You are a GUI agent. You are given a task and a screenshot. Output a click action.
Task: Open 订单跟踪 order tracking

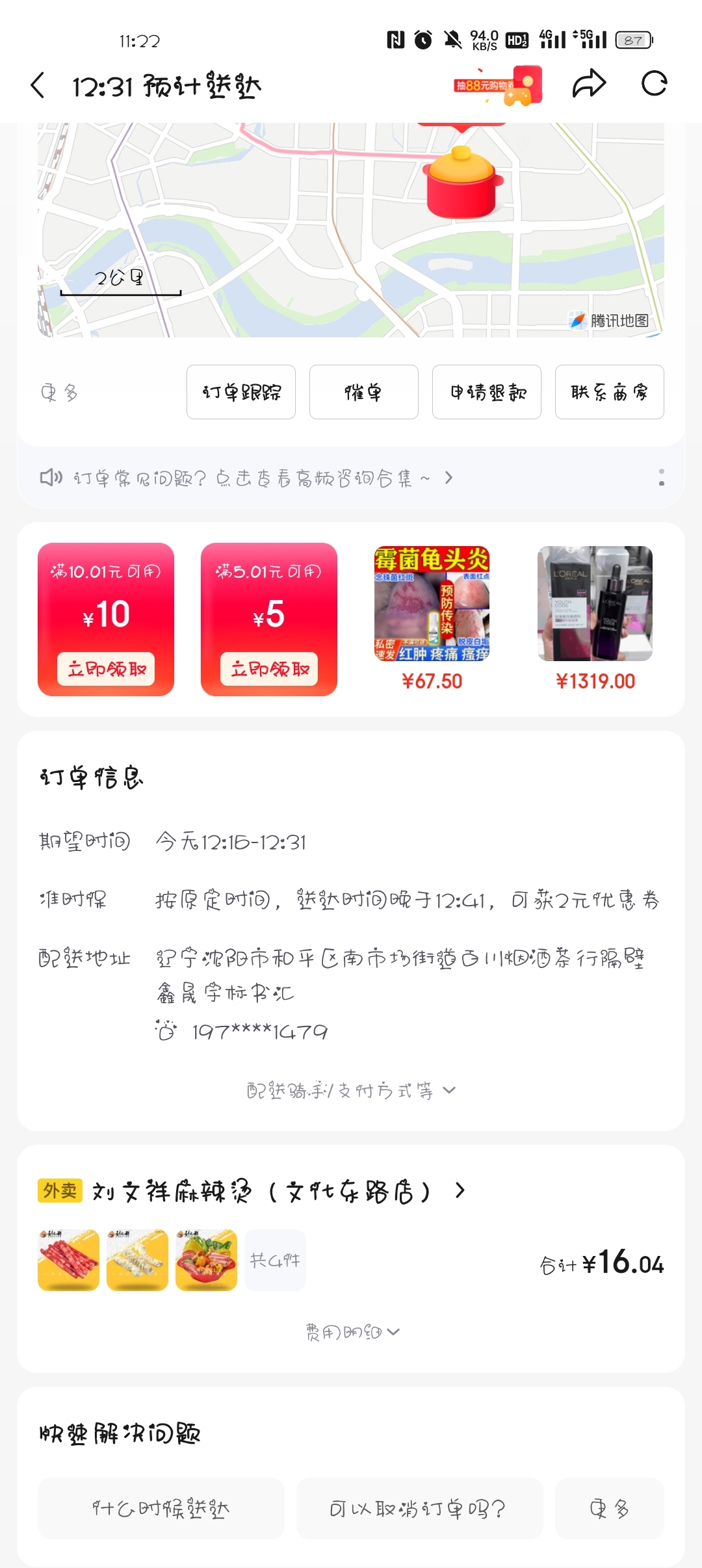241,392
